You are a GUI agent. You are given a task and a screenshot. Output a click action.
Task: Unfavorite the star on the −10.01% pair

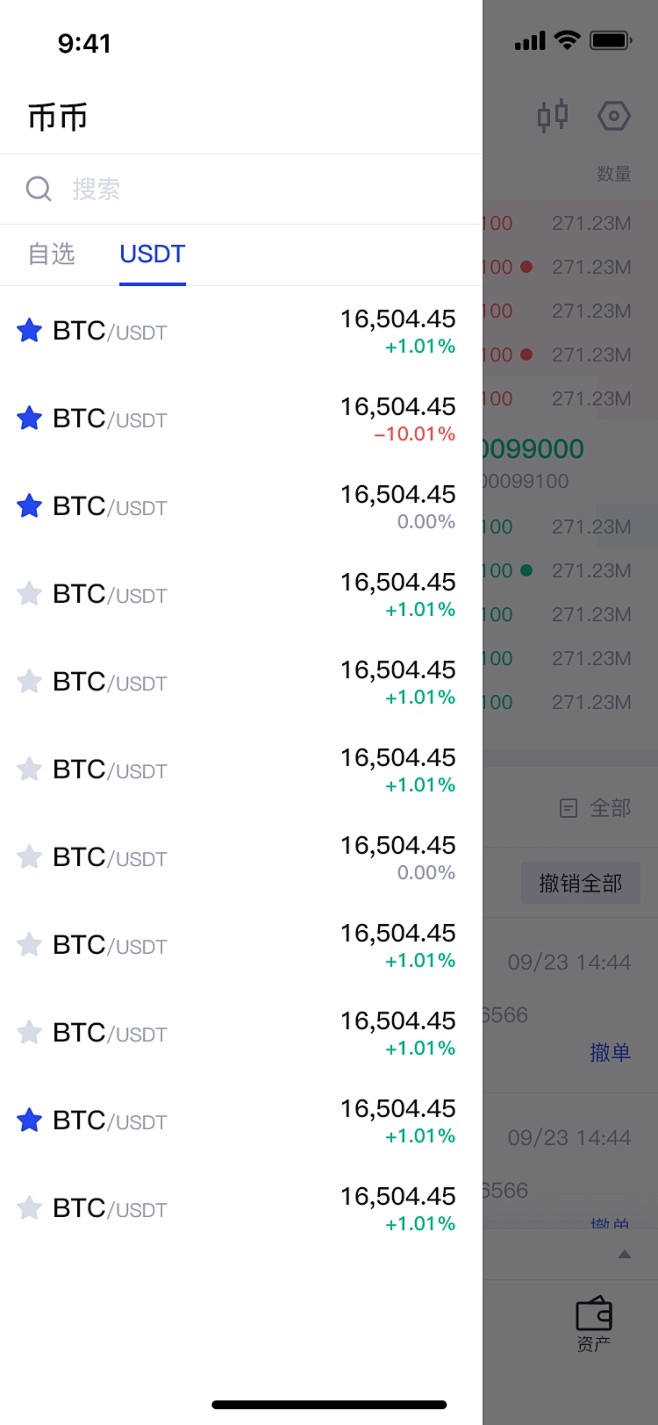(x=30, y=418)
